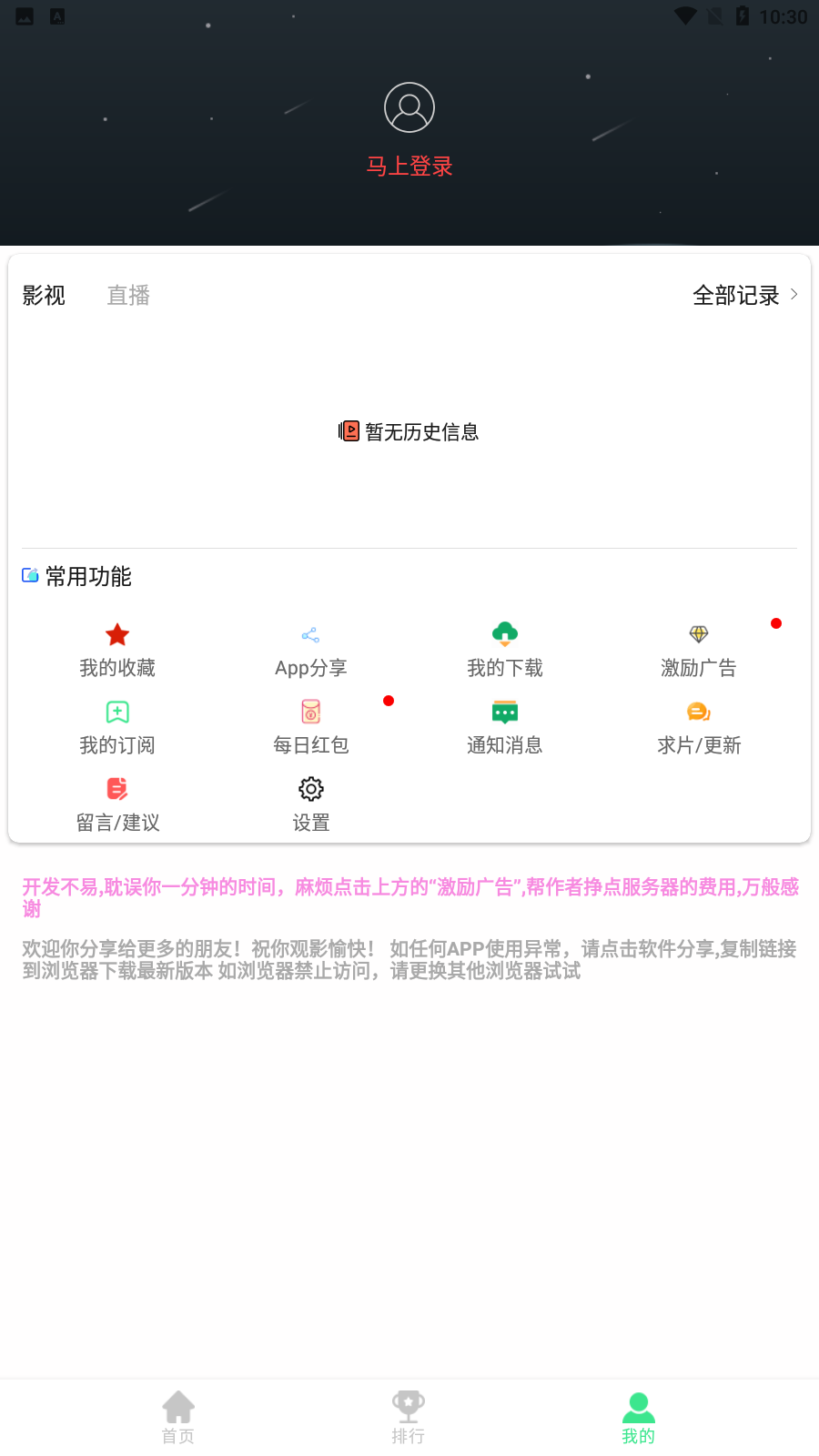Select the 影视 history tab
Screen dimensions: 819x1456
click(x=44, y=295)
